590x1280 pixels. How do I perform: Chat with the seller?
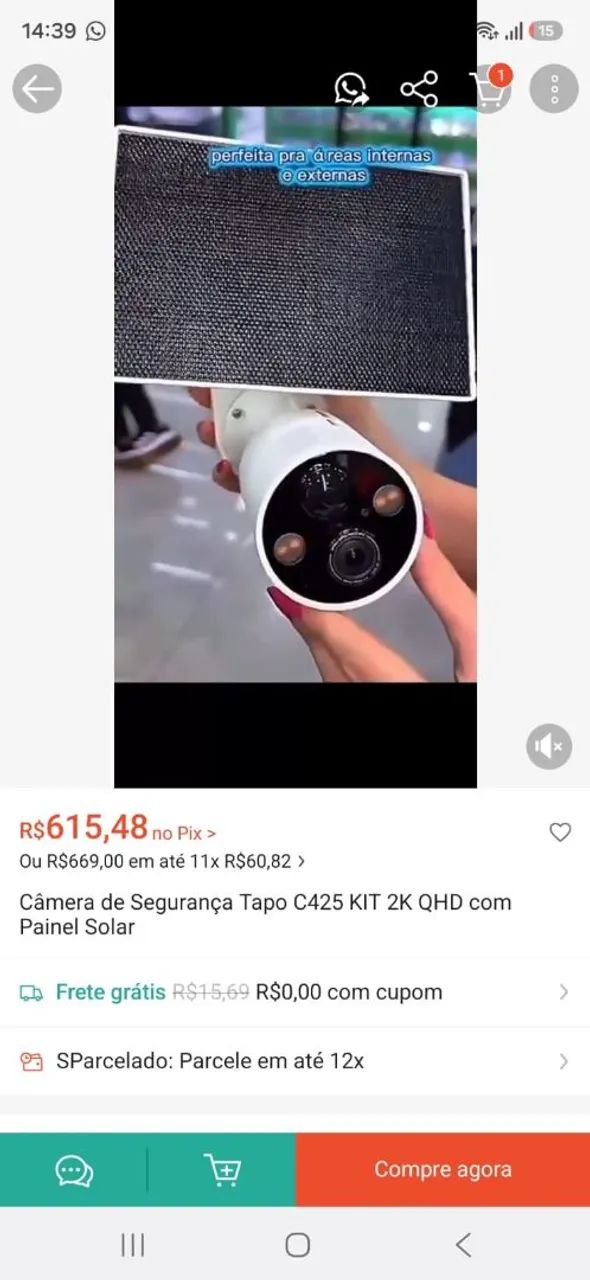74,1169
